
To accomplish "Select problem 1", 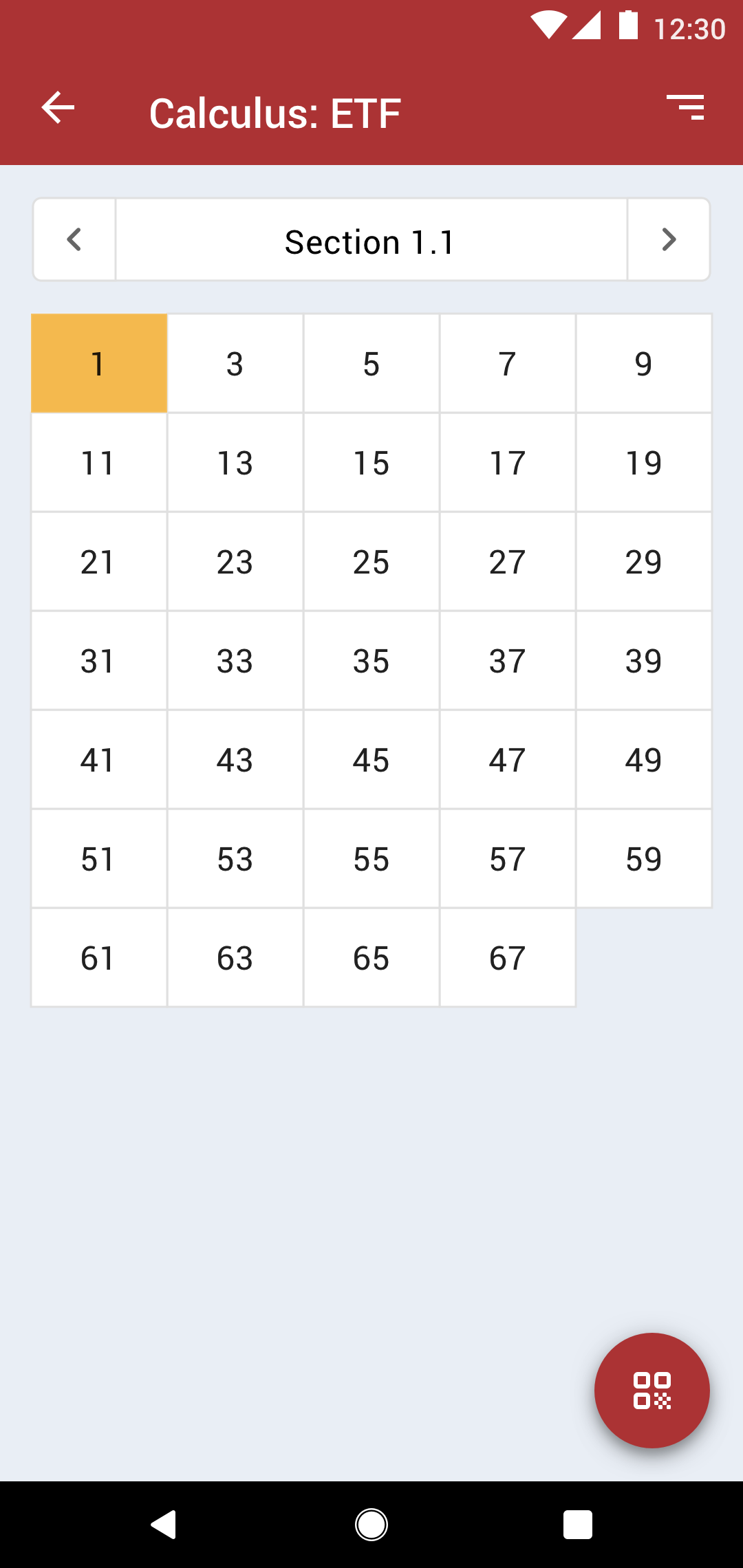I will [99, 363].
